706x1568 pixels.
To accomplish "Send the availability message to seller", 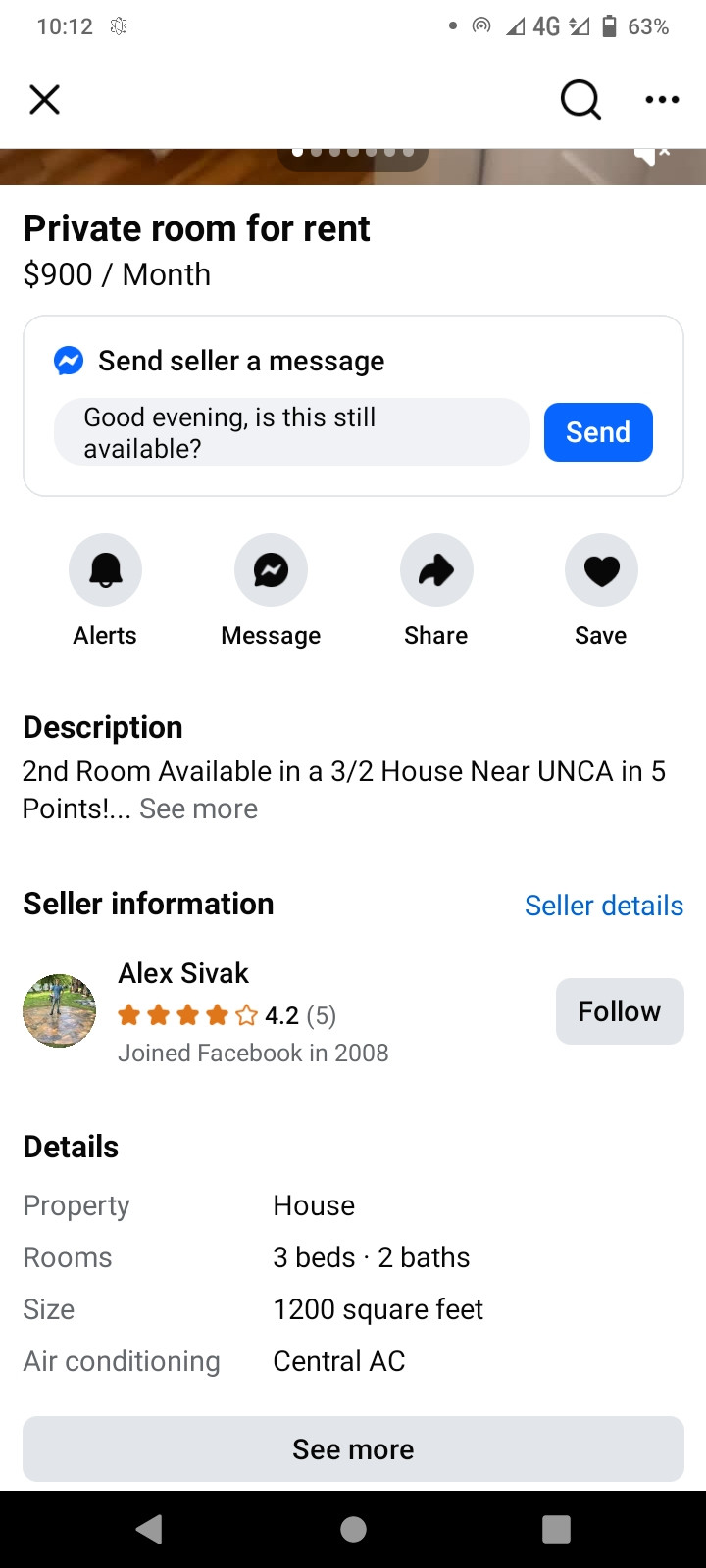I will tap(598, 432).
